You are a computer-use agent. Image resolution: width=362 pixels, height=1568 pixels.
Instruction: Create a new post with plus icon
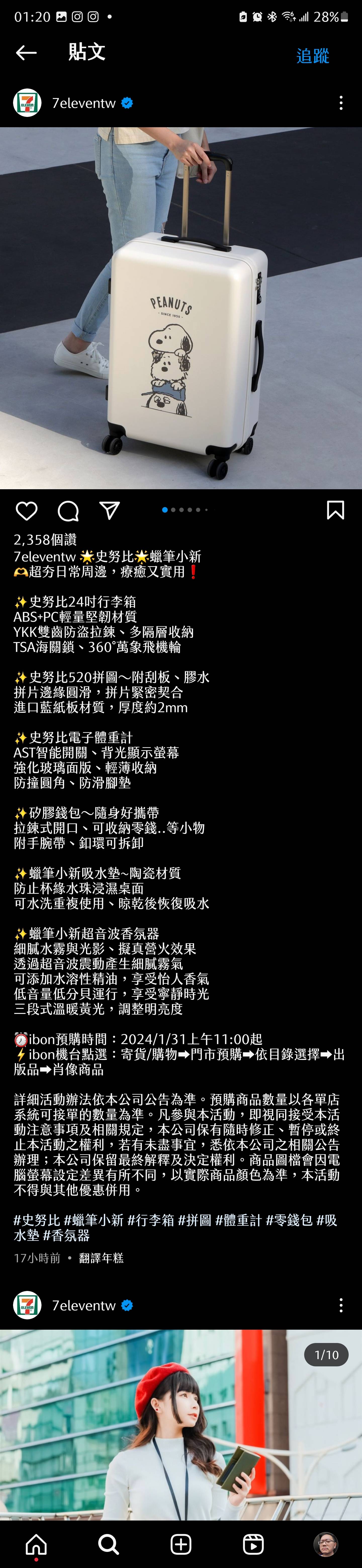[x=181, y=1544]
